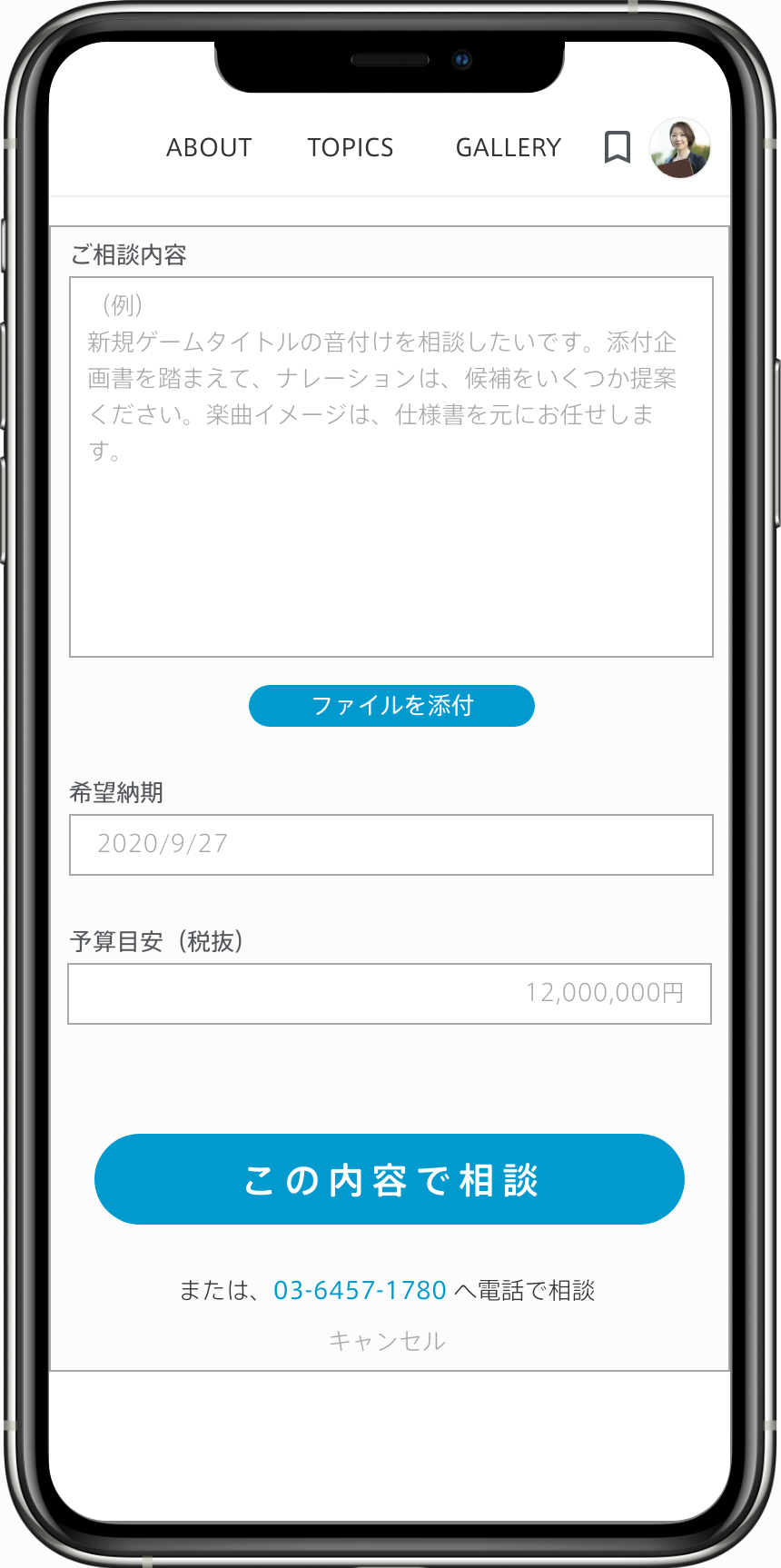This screenshot has width=781, height=1568.
Task: Tap キャンセル to cancel
Action: [x=387, y=1341]
